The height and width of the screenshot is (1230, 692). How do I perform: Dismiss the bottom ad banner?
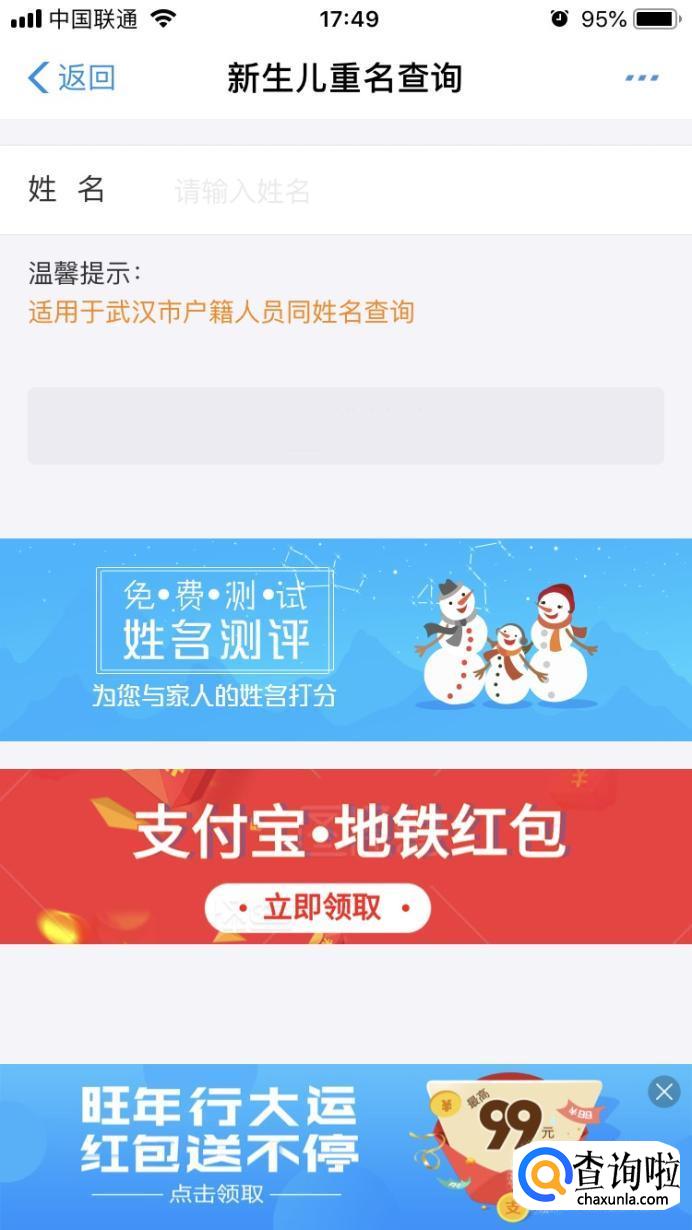[664, 1091]
